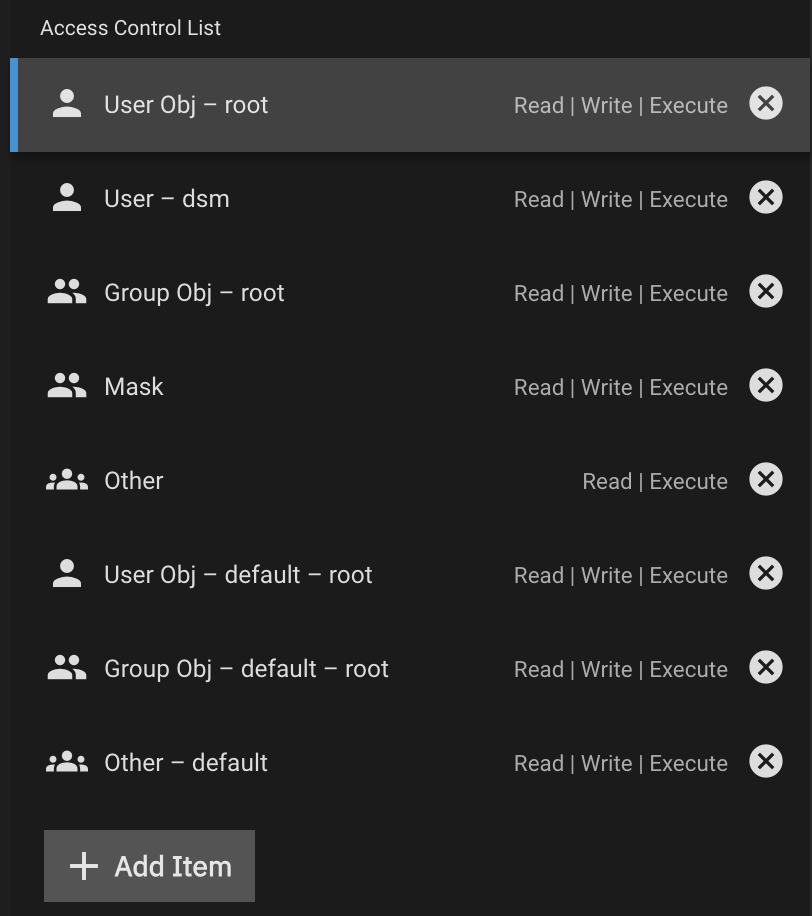
Task: Remove the Group Obj – root entry
Action: pos(766,292)
